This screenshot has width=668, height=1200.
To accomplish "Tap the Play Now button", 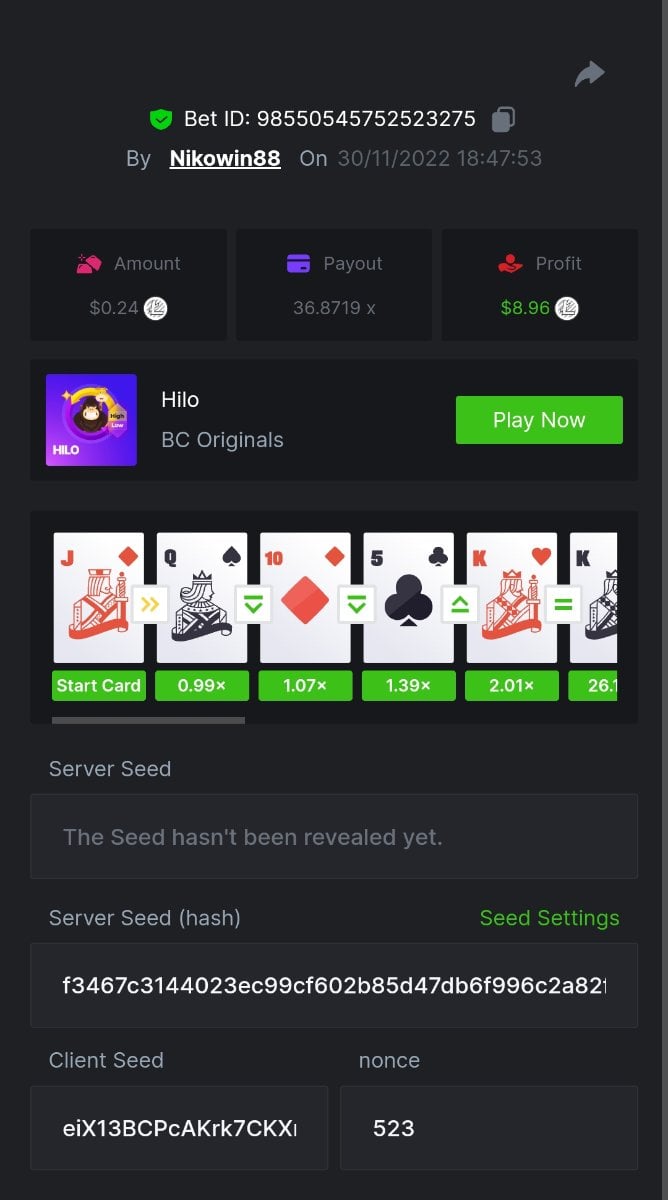I will pos(539,420).
